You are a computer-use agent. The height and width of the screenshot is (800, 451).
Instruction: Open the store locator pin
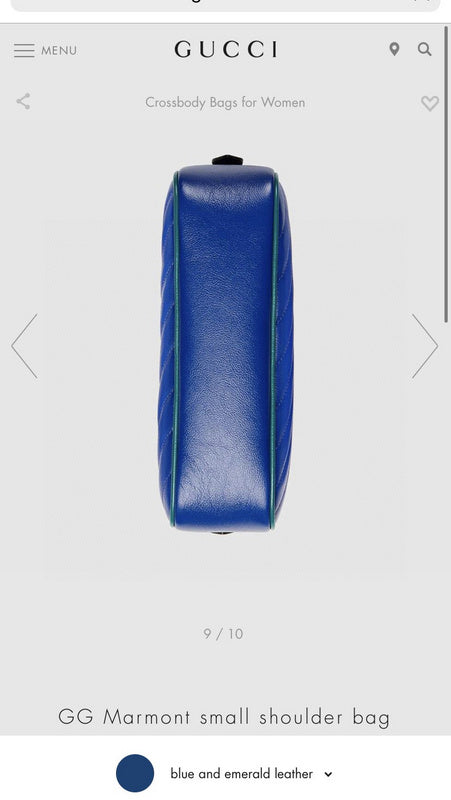point(394,49)
